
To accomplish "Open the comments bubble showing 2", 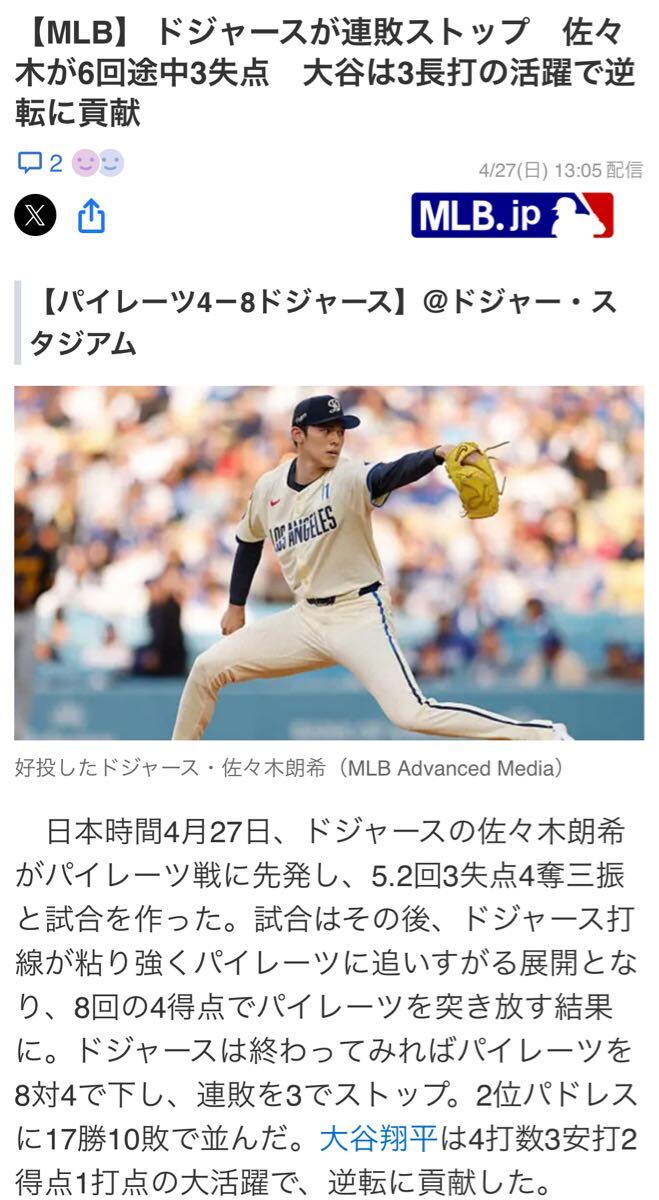I will click(x=40, y=163).
